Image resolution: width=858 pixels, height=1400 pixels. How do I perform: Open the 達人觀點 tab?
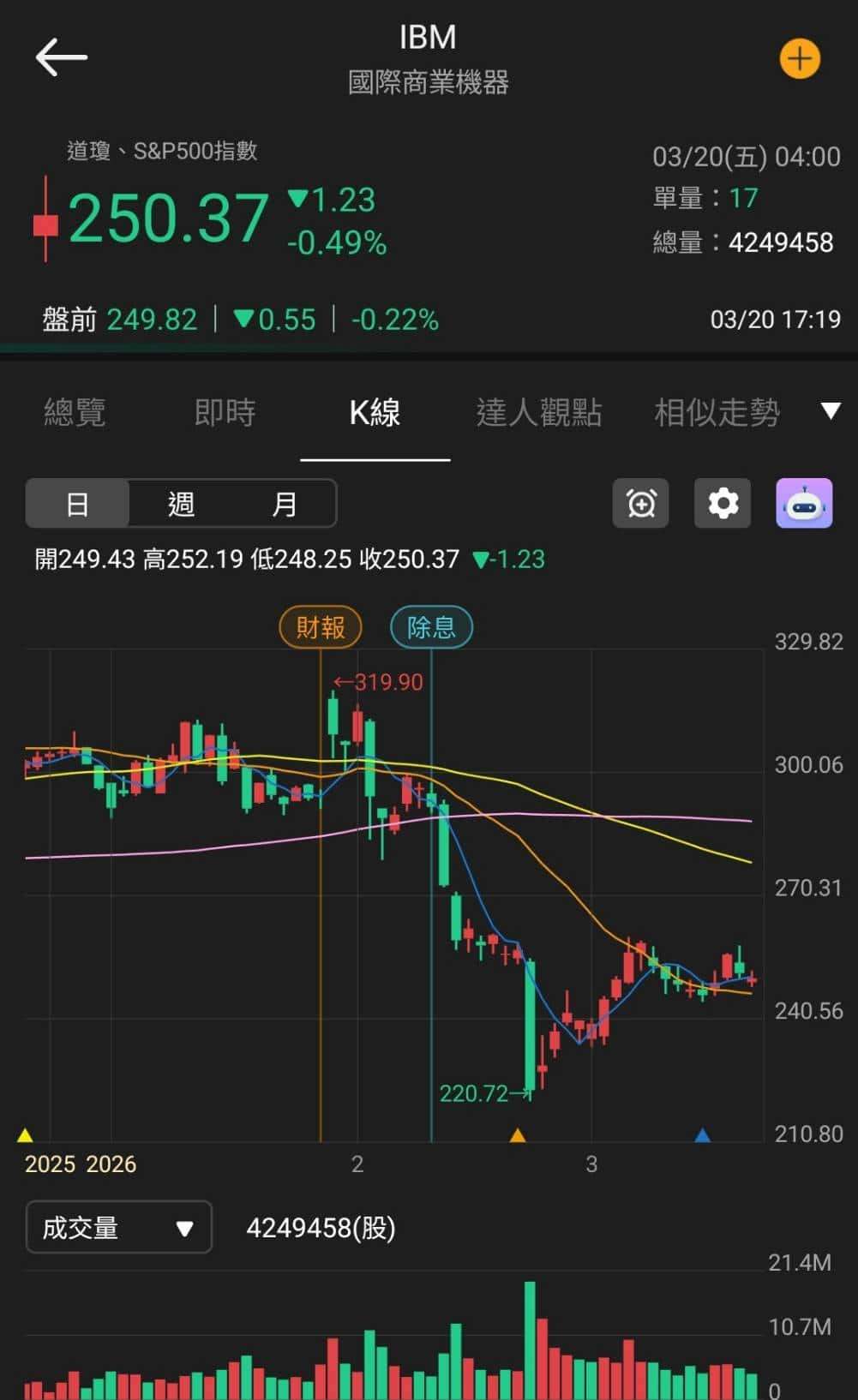[x=538, y=413]
